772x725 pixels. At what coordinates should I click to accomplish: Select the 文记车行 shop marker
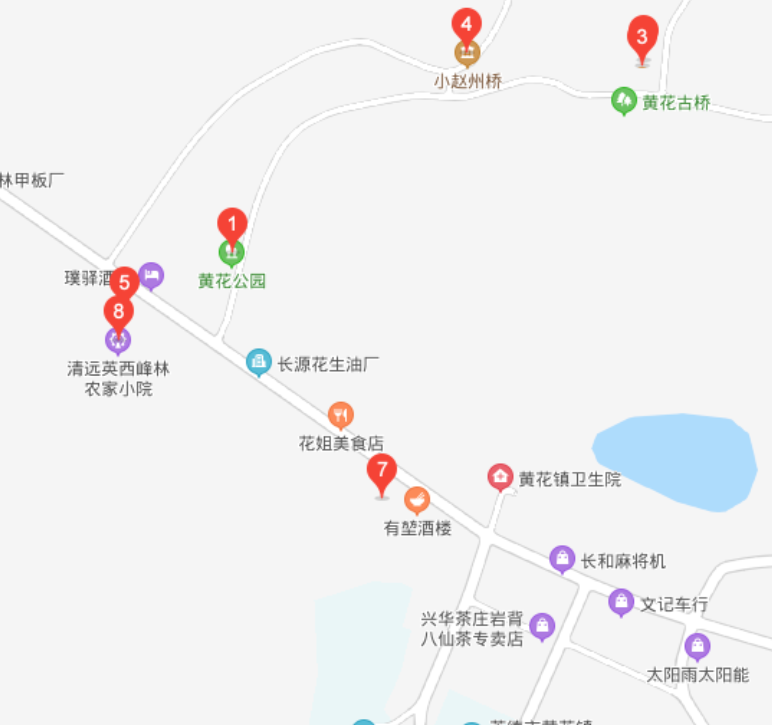click(621, 602)
